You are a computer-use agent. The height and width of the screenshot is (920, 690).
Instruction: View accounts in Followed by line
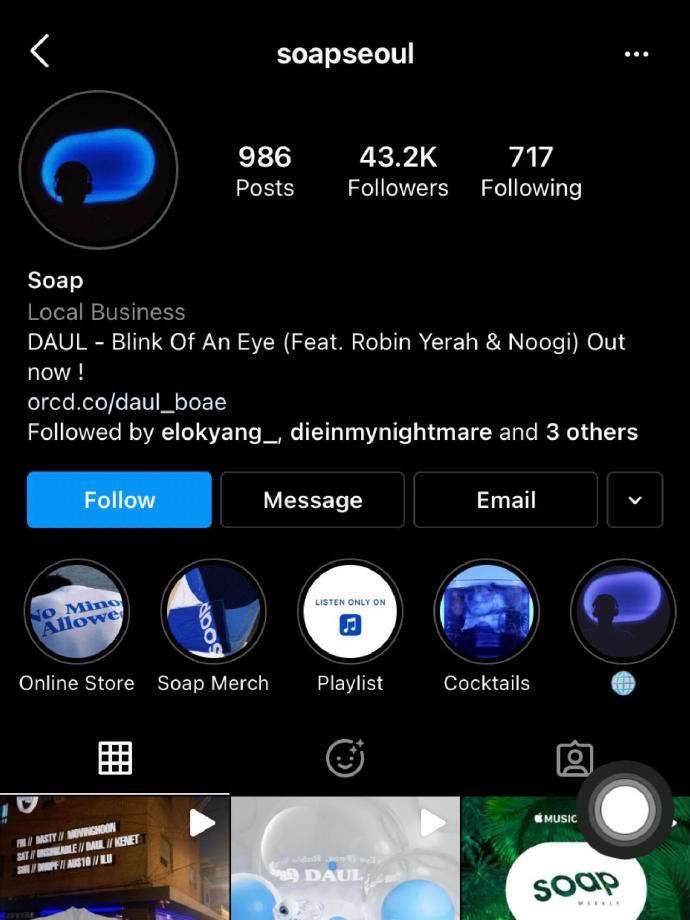tap(332, 432)
